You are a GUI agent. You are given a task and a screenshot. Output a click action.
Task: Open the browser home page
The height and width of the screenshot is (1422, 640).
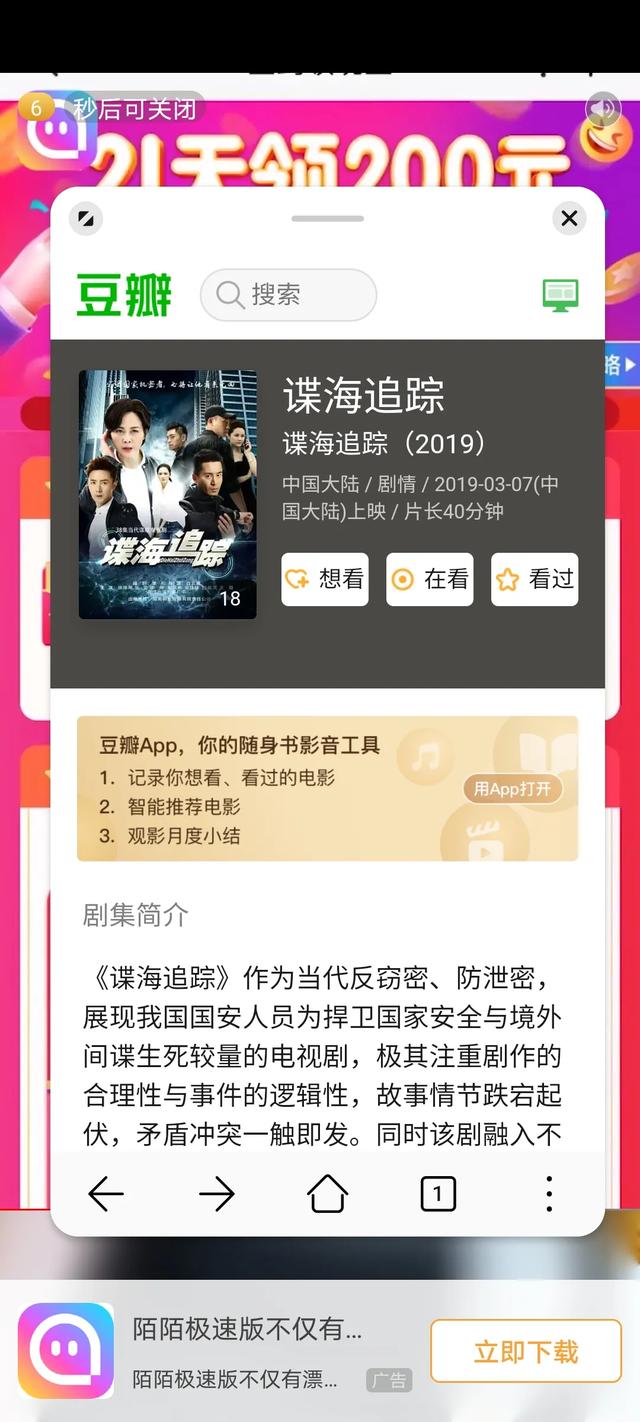tap(327, 1193)
